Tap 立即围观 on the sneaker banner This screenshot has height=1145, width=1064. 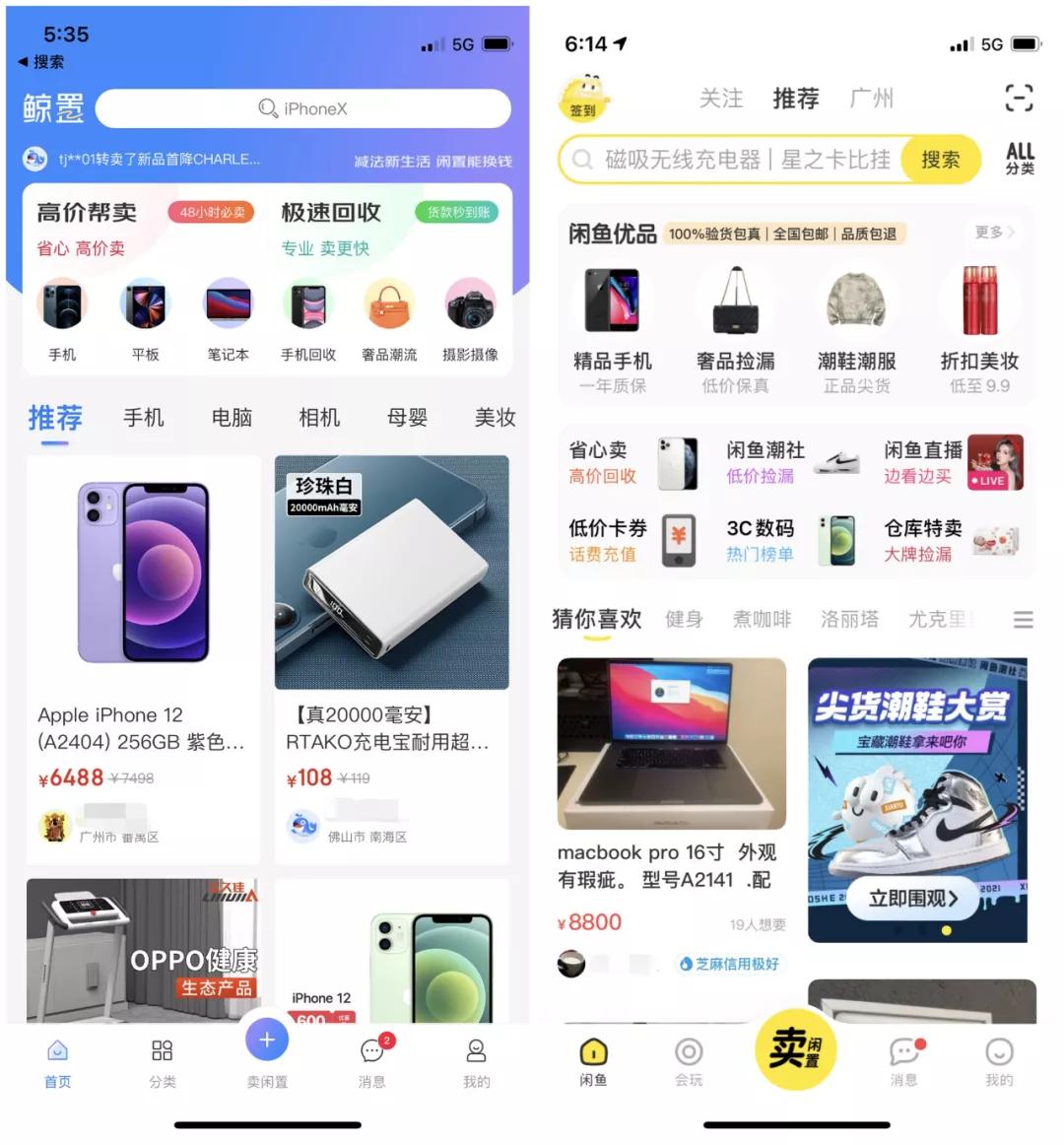911,899
